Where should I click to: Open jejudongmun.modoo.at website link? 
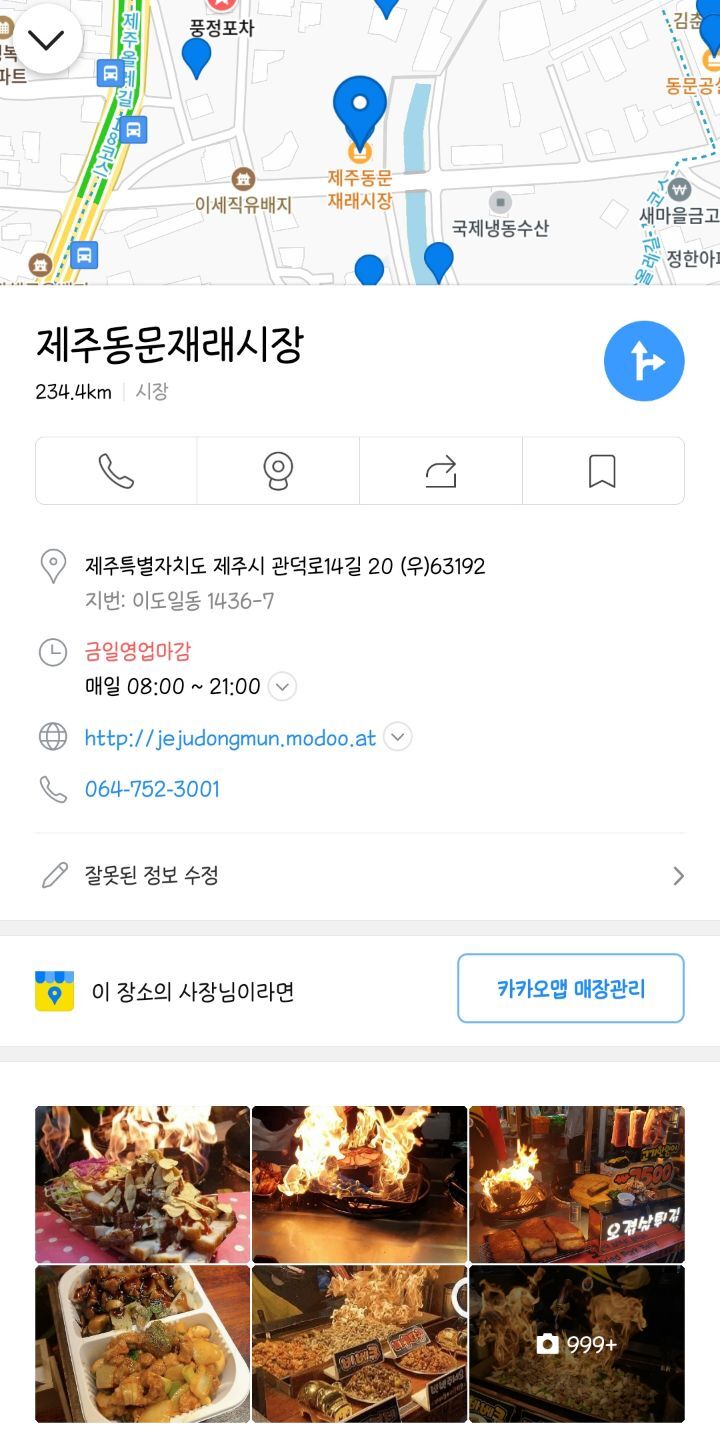pyautogui.click(x=230, y=738)
